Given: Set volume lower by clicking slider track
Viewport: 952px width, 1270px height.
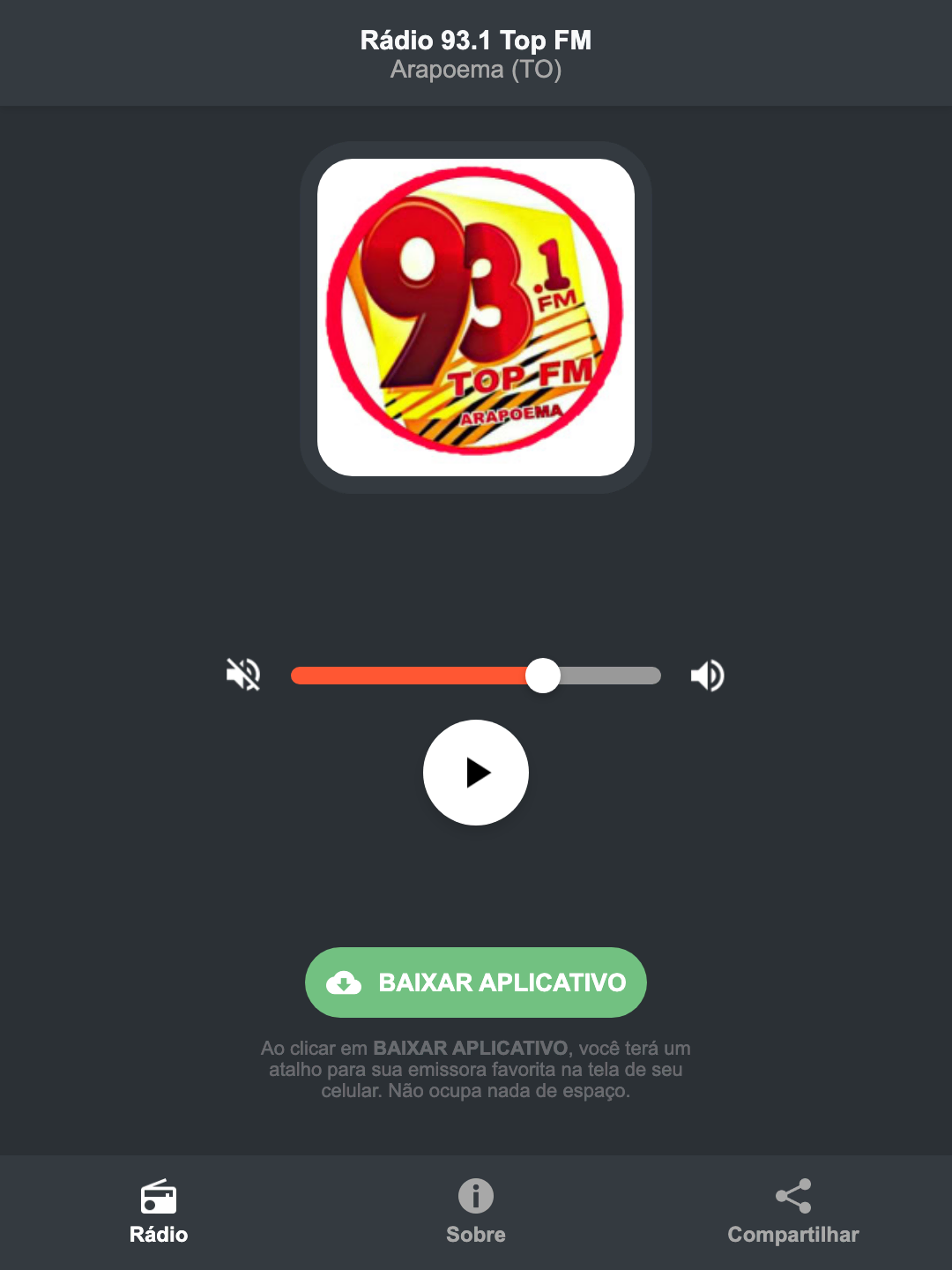Looking at the screenshot, I should pyautogui.click(x=397, y=675).
